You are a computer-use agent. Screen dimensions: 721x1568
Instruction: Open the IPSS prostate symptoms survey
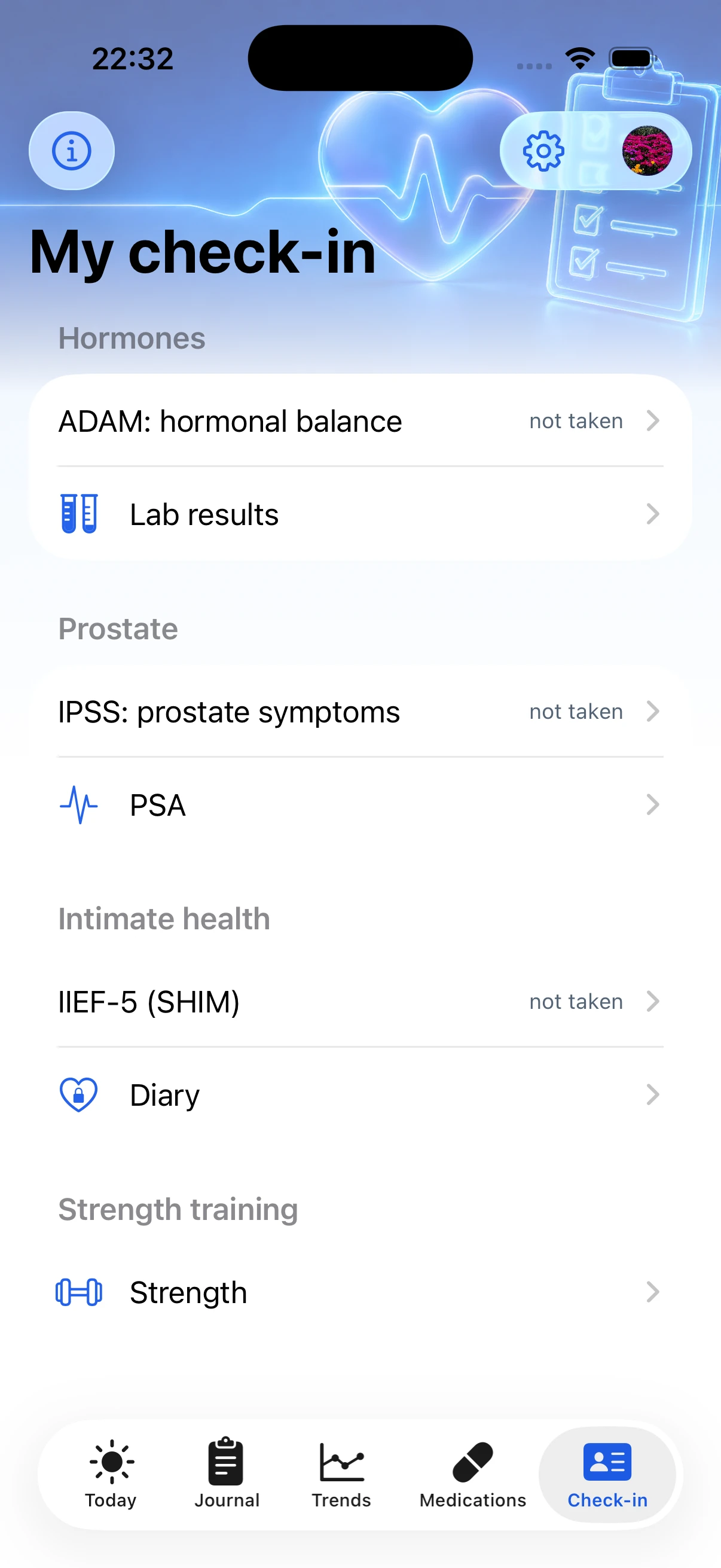pos(228,711)
